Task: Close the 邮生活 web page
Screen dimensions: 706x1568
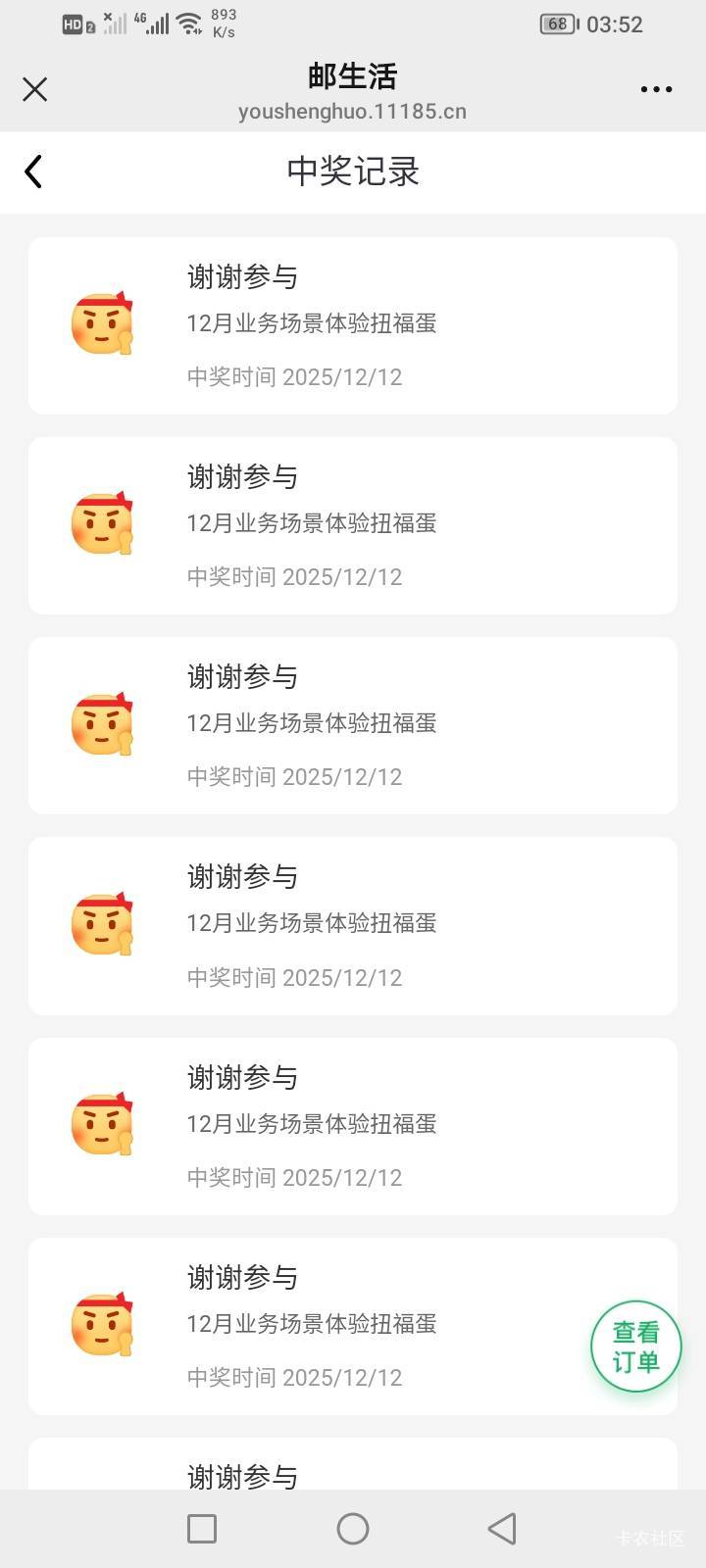Action: [x=35, y=89]
